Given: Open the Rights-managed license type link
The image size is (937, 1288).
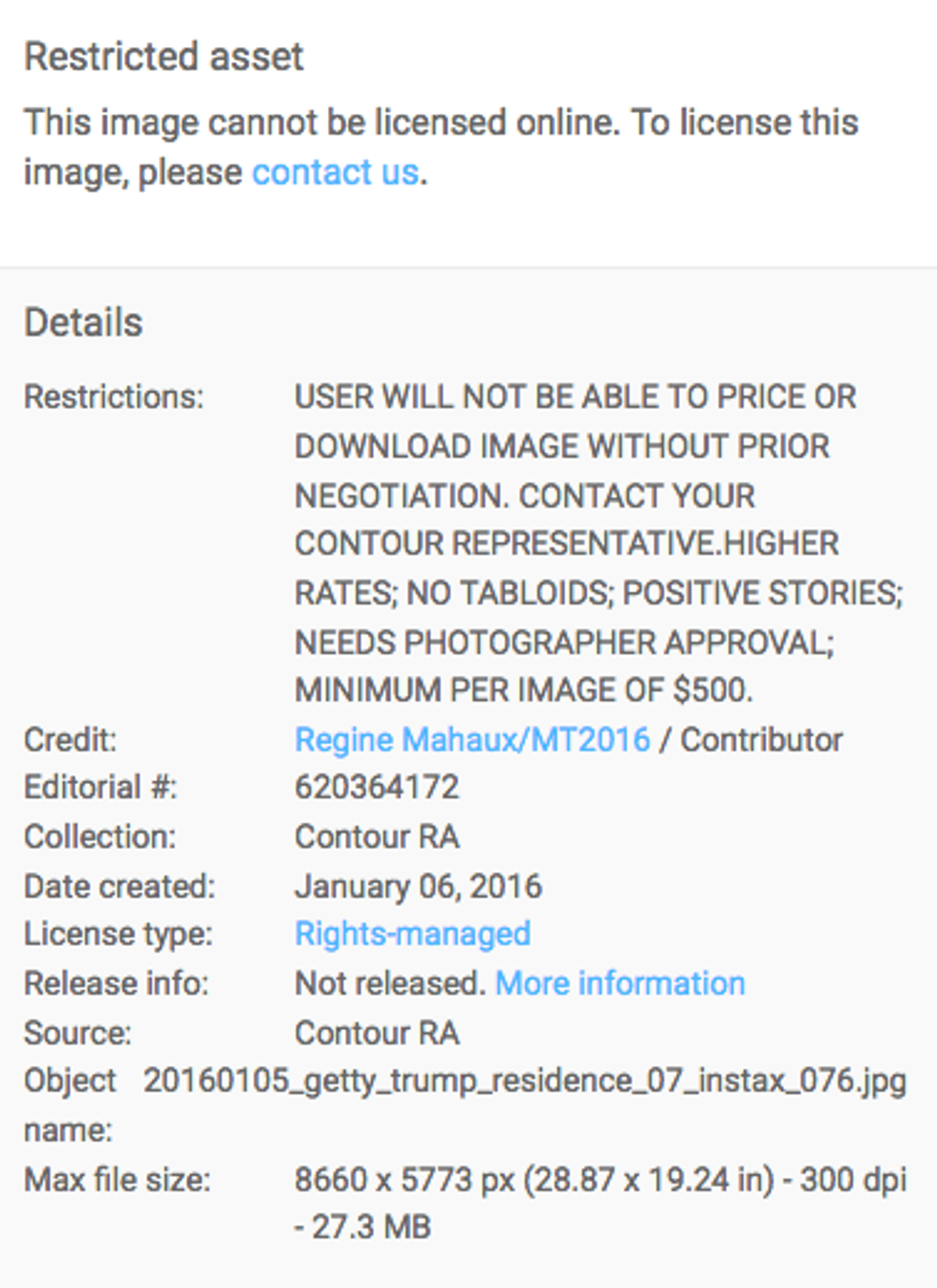Looking at the screenshot, I should coord(413,934).
